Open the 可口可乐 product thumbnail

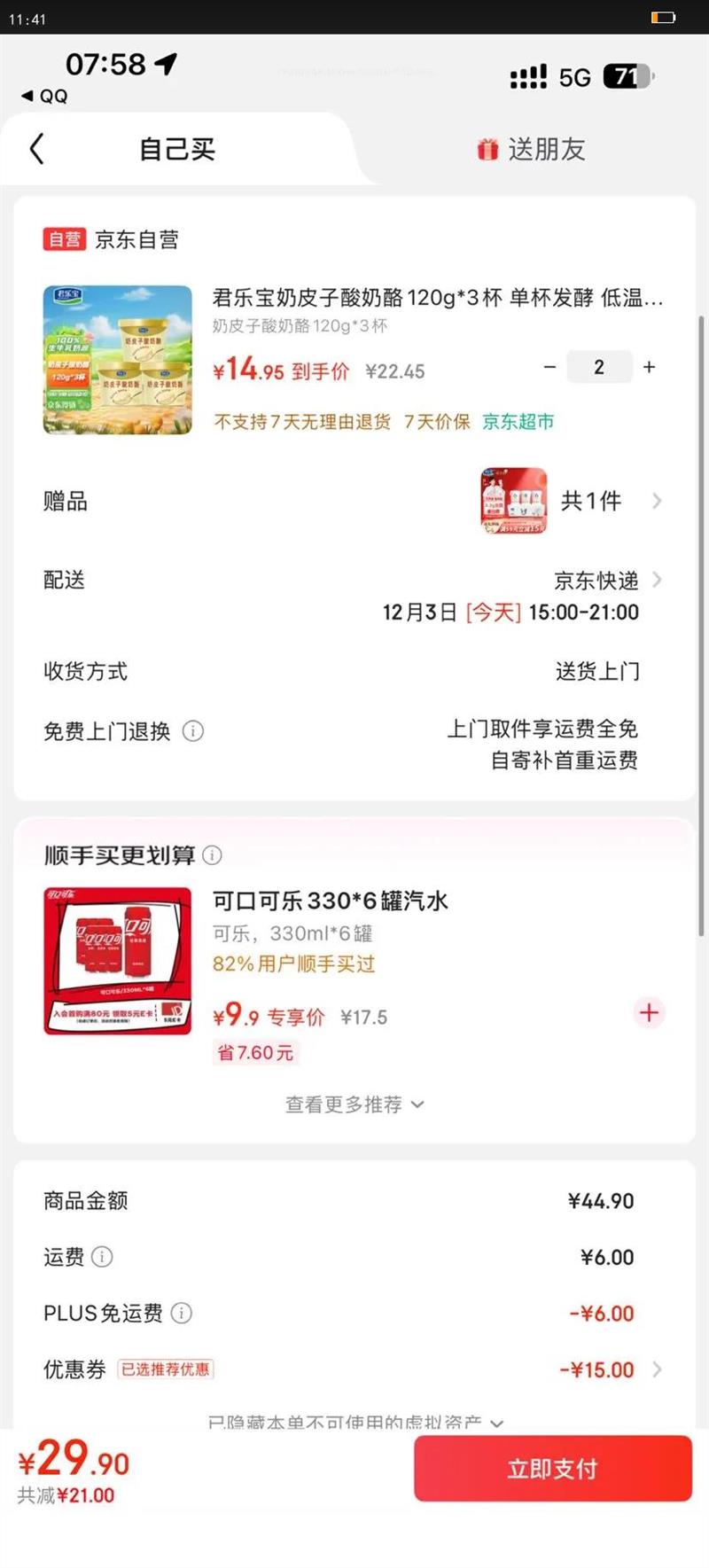click(118, 961)
